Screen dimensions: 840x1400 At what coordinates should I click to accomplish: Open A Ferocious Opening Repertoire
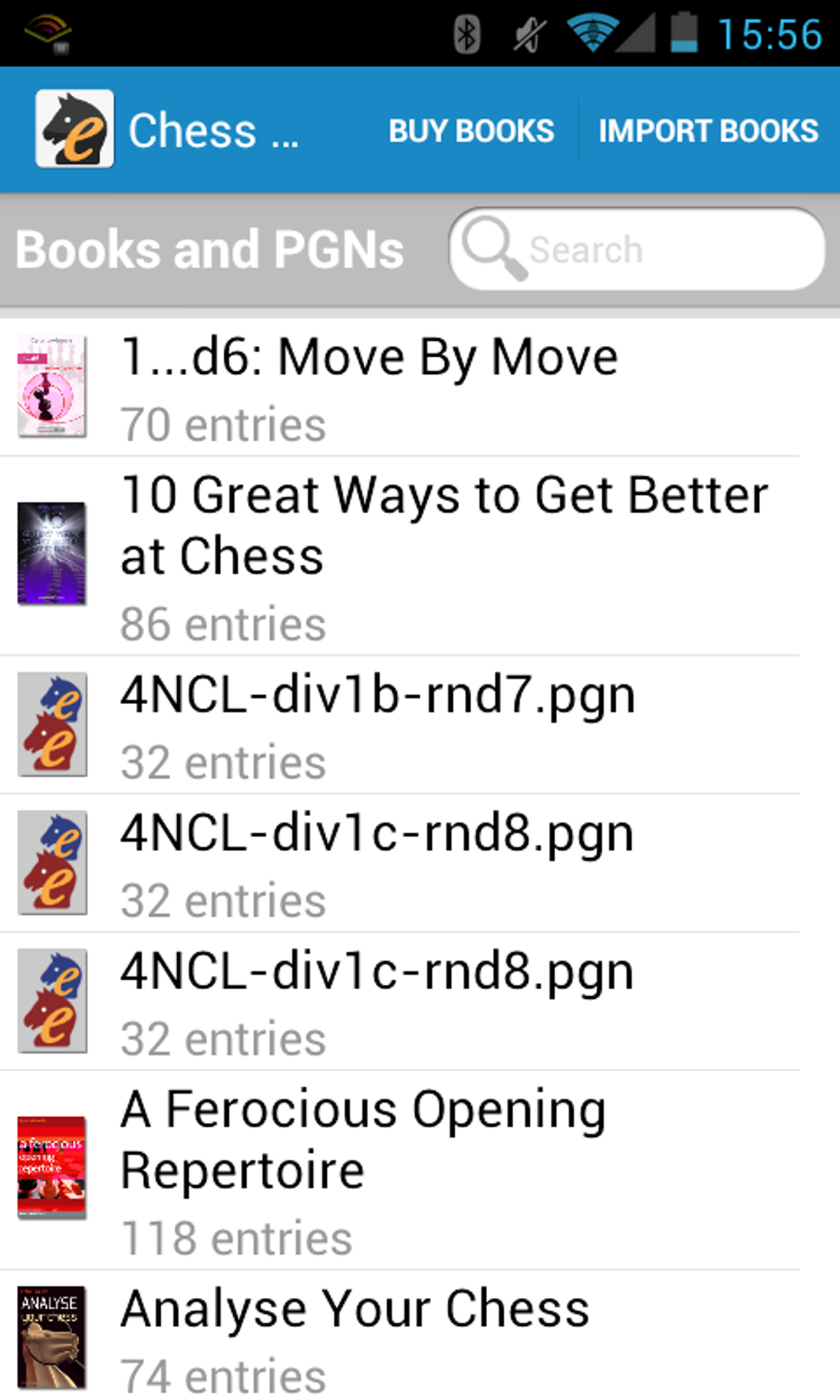(363, 1139)
